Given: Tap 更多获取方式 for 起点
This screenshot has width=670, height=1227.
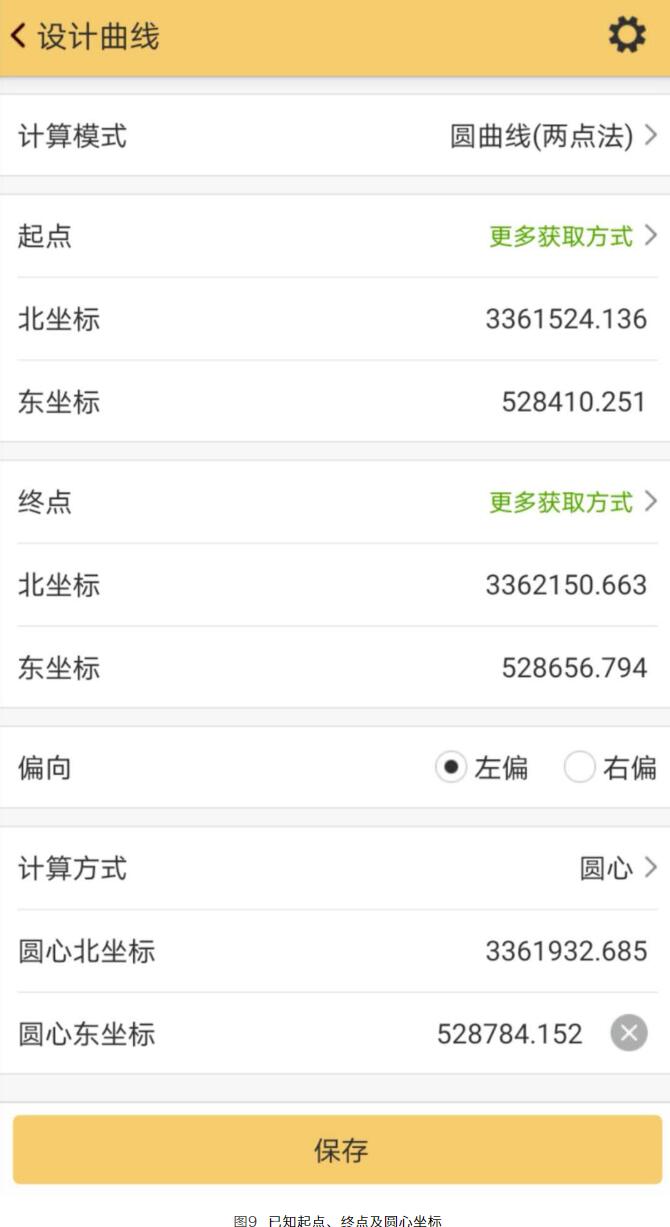Looking at the screenshot, I should [x=572, y=236].
